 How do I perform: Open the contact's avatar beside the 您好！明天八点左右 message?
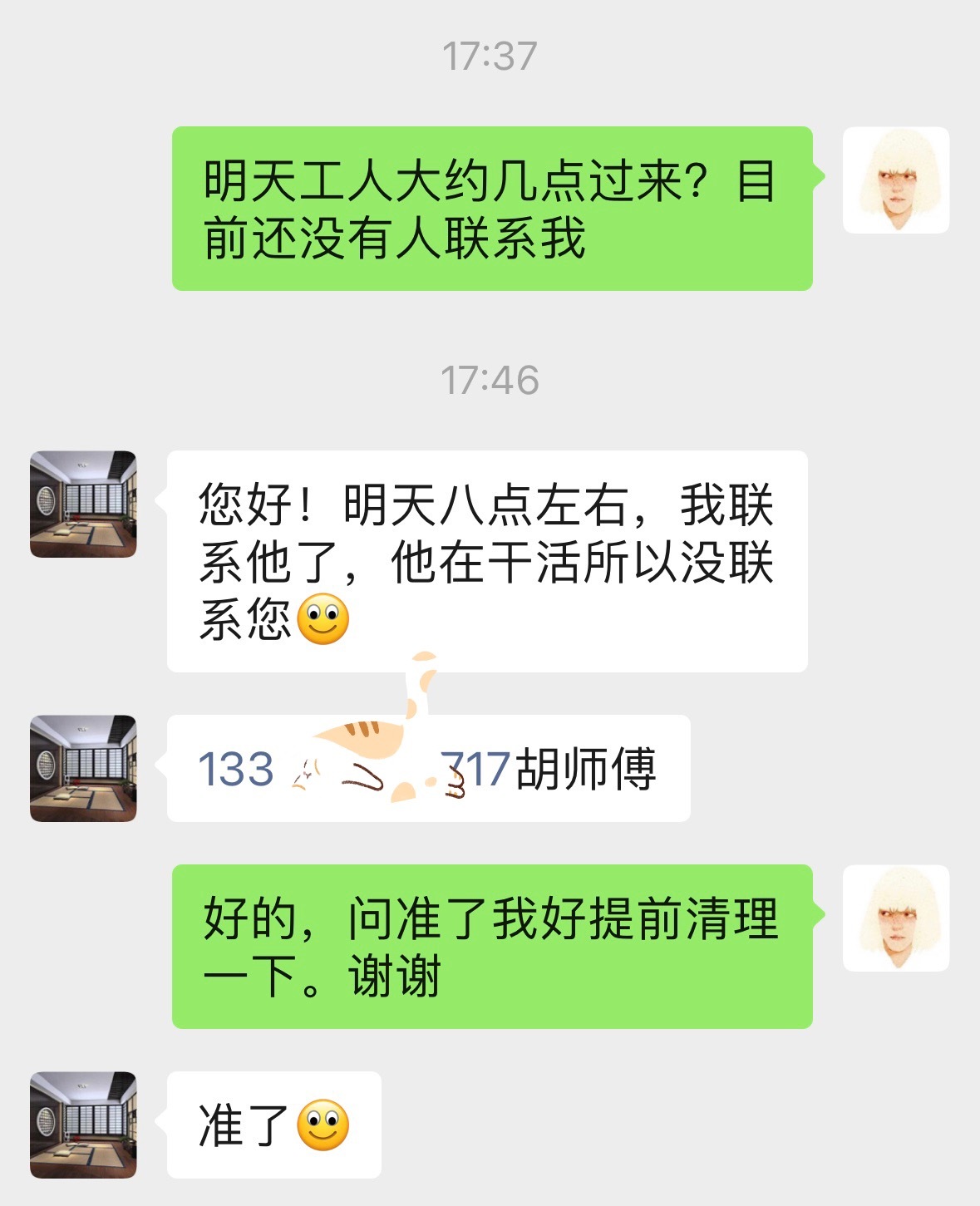coord(83,505)
